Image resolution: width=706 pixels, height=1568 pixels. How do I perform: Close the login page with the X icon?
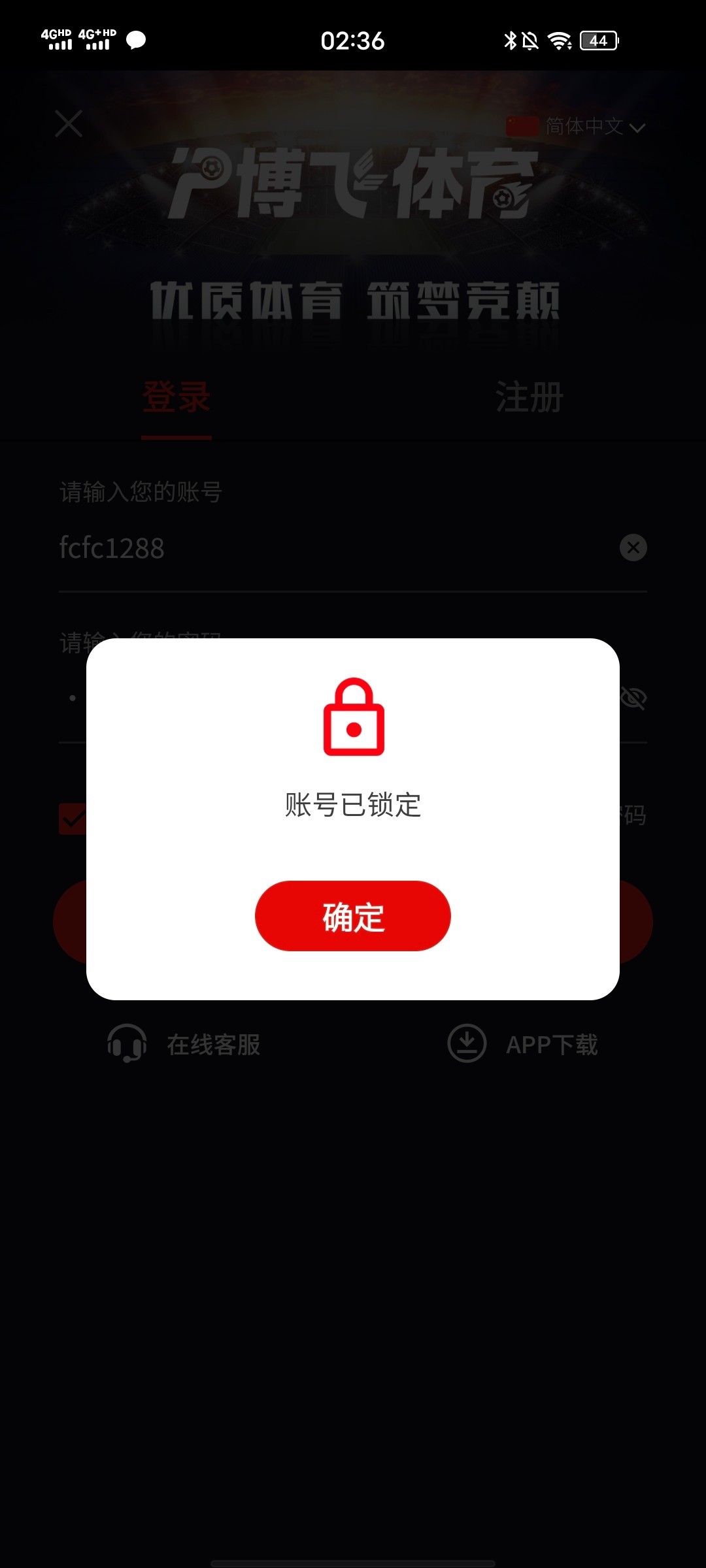[x=67, y=124]
